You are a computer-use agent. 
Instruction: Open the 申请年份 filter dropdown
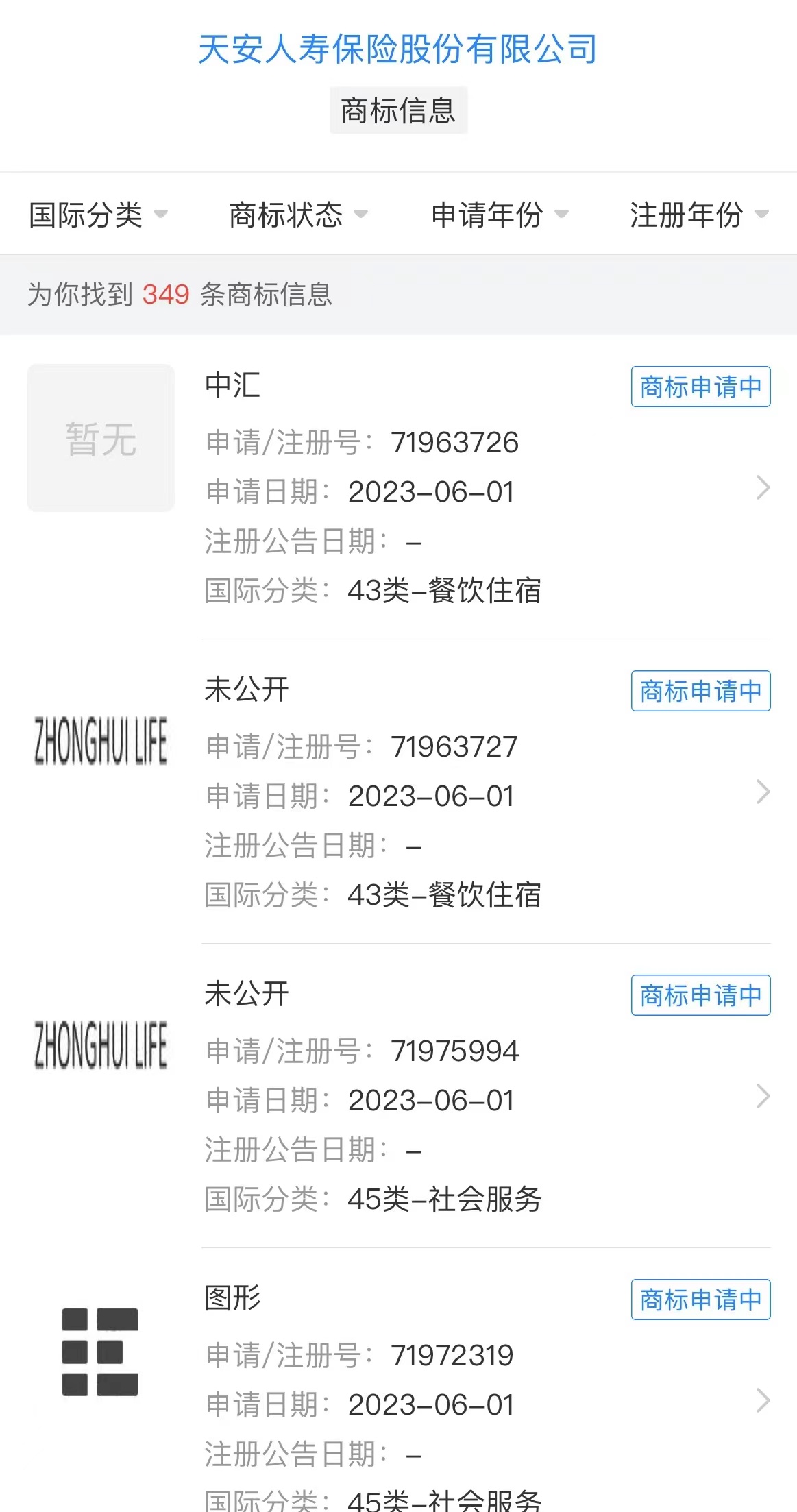coord(500,215)
